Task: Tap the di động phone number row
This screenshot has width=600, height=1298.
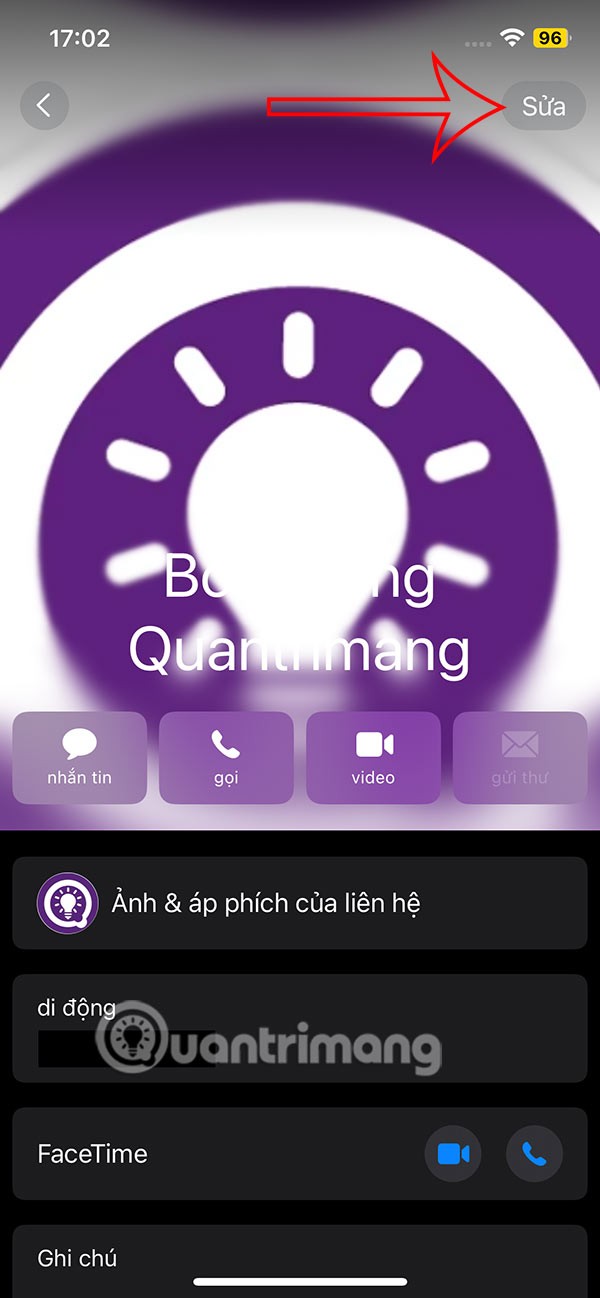Action: pos(300,1027)
